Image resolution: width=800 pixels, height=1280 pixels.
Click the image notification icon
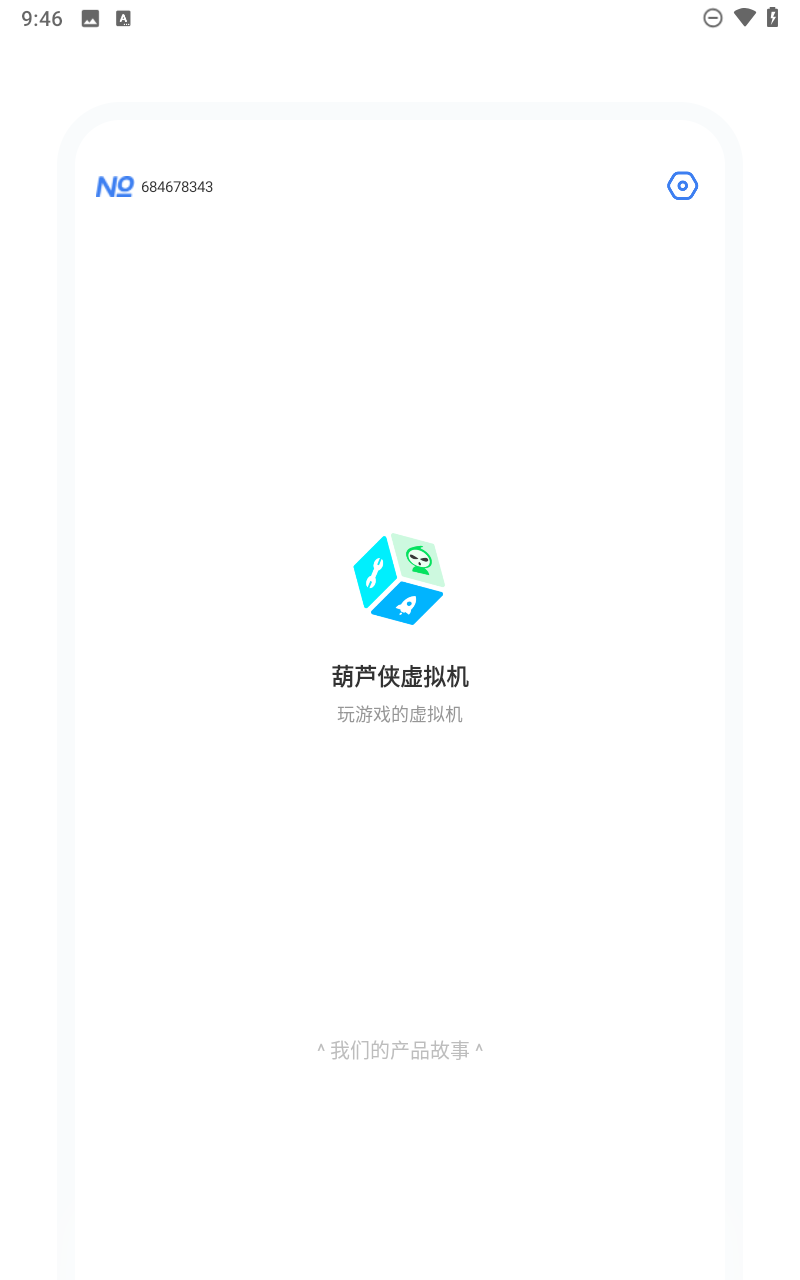pyautogui.click(x=90, y=17)
